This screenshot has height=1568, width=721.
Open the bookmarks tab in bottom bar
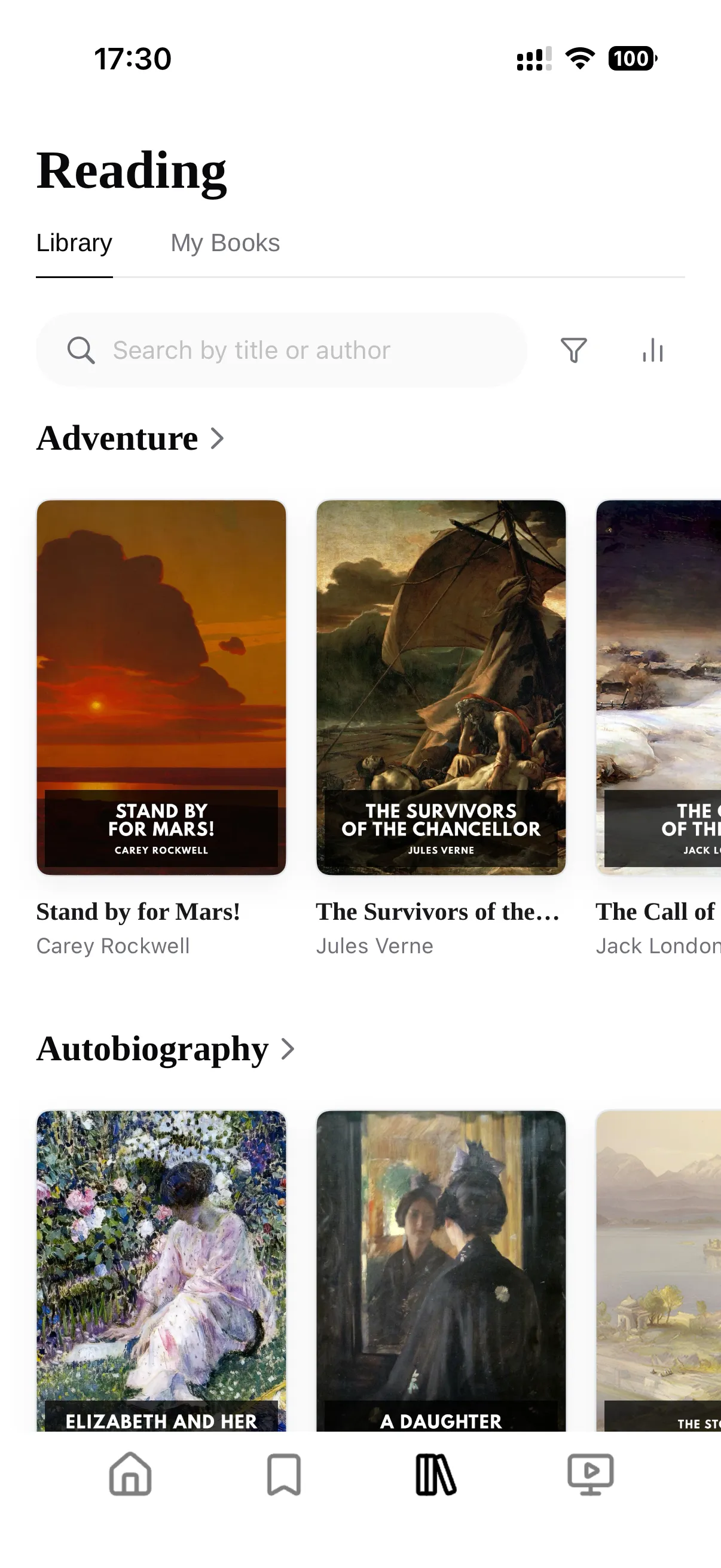(284, 1474)
